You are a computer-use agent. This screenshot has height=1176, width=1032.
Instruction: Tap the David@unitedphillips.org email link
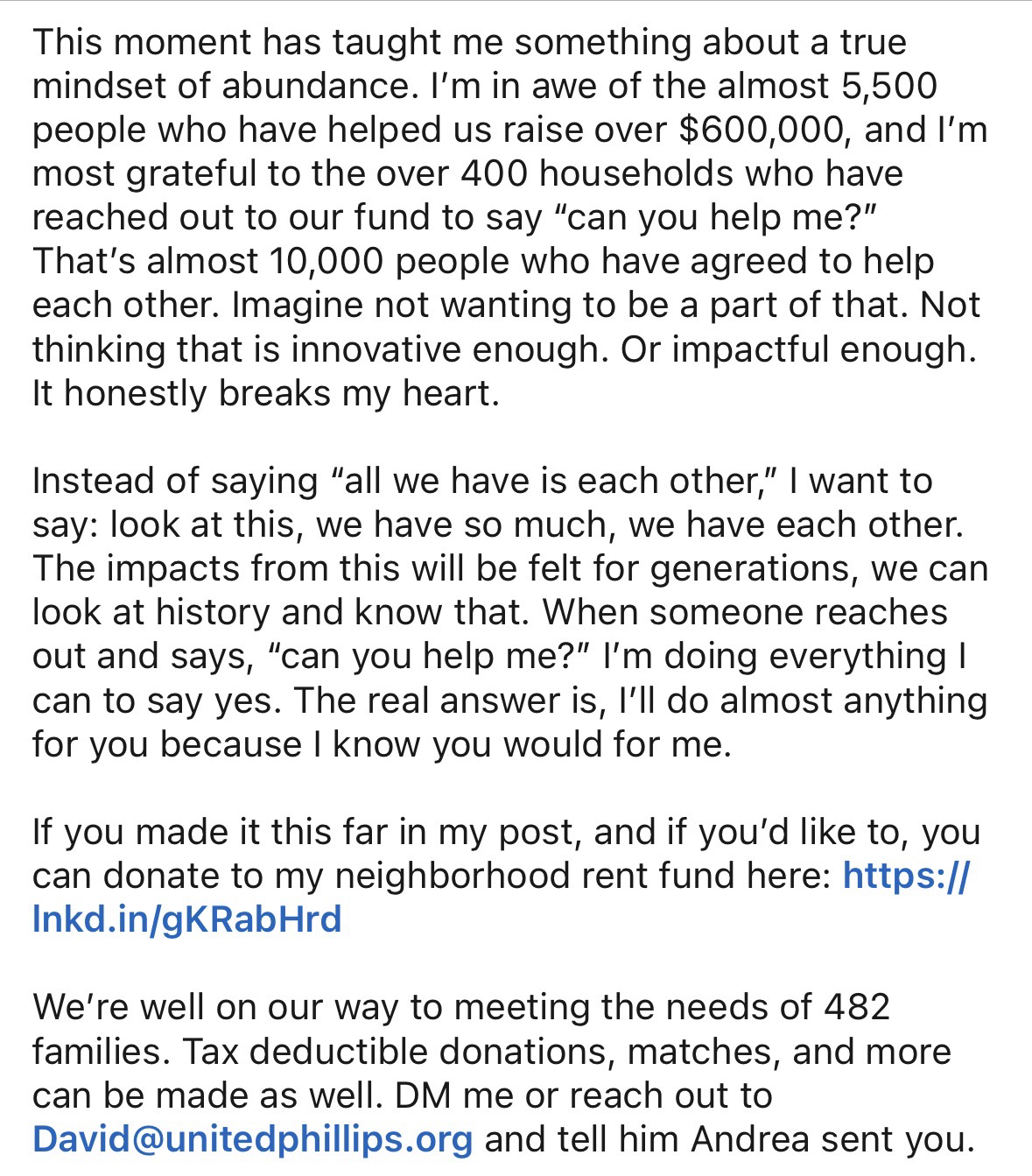tap(253, 1138)
